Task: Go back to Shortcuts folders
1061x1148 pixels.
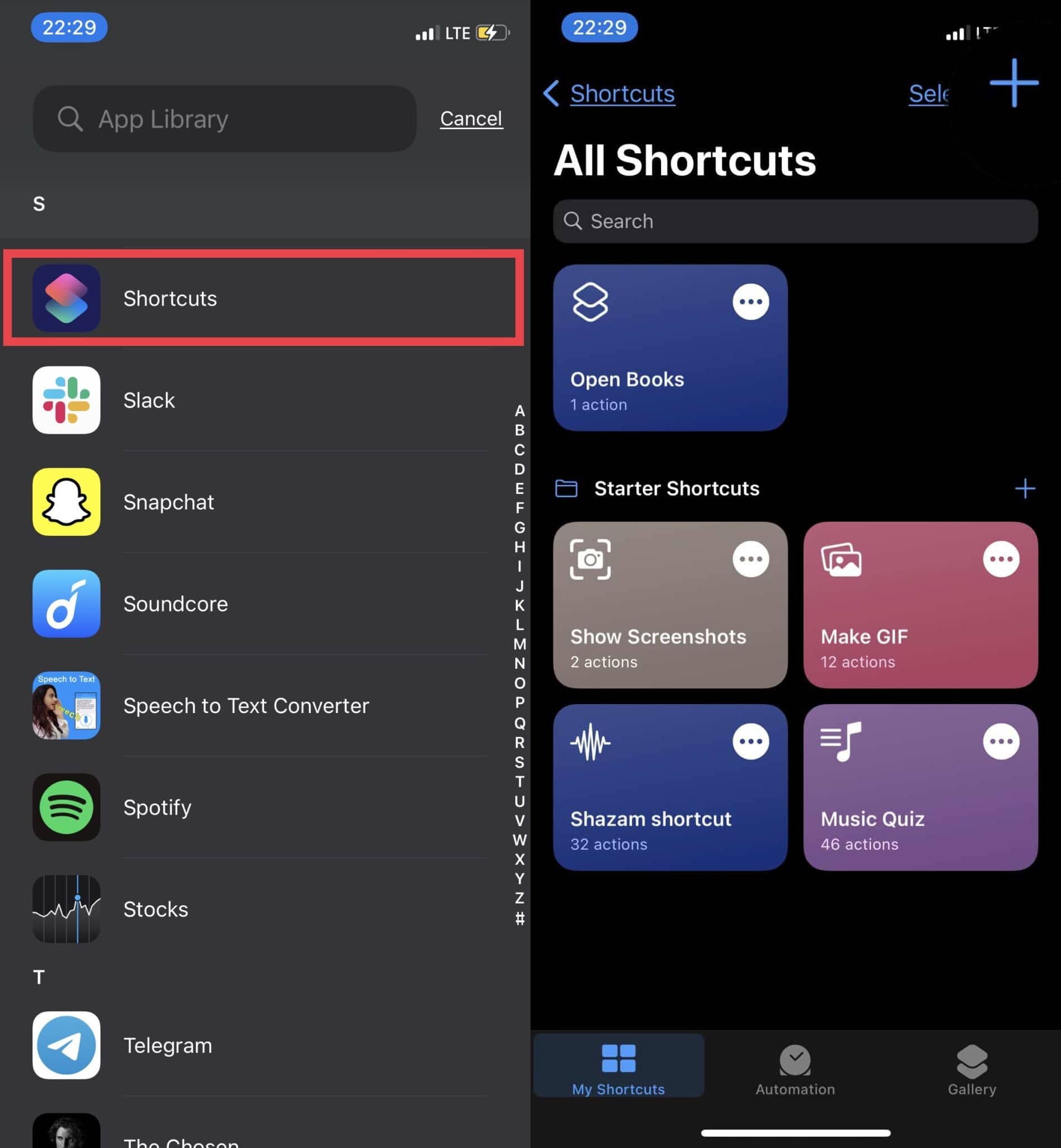Action: [609, 94]
